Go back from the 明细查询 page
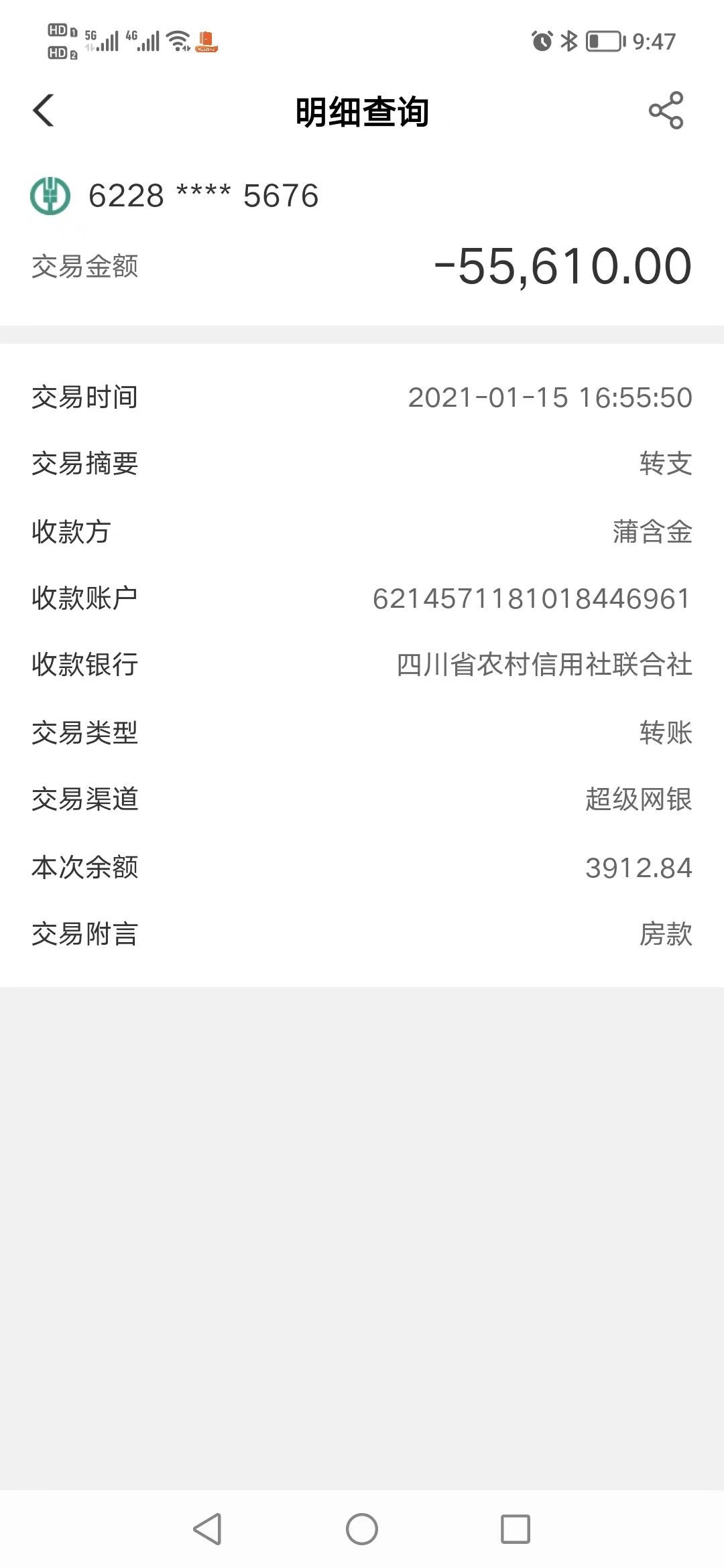 coord(44,111)
